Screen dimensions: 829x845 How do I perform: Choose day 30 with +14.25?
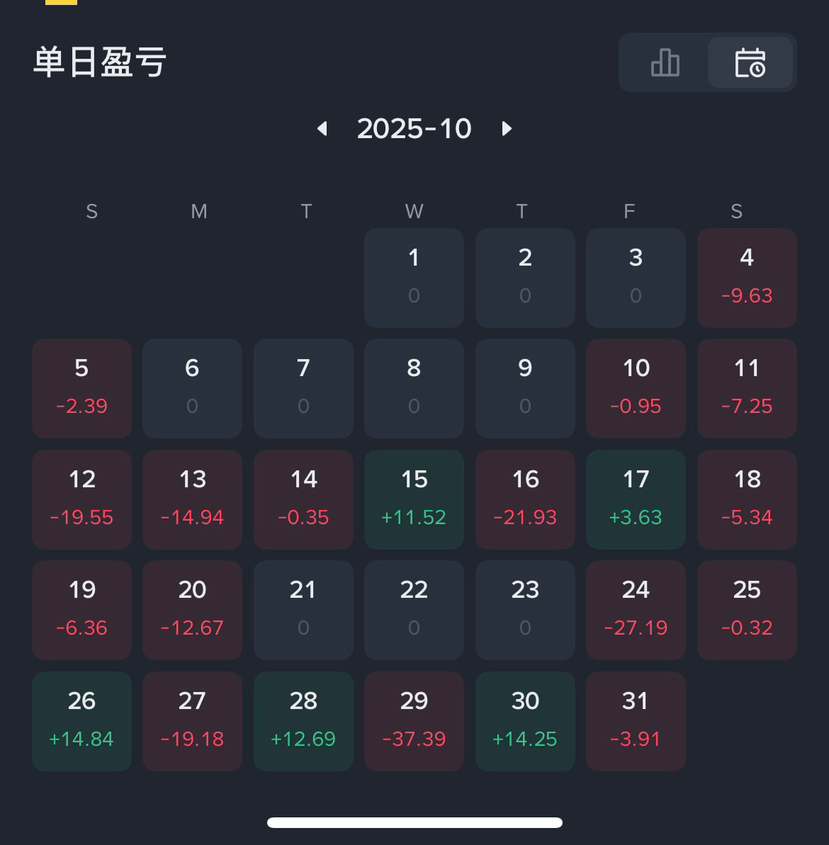525,721
